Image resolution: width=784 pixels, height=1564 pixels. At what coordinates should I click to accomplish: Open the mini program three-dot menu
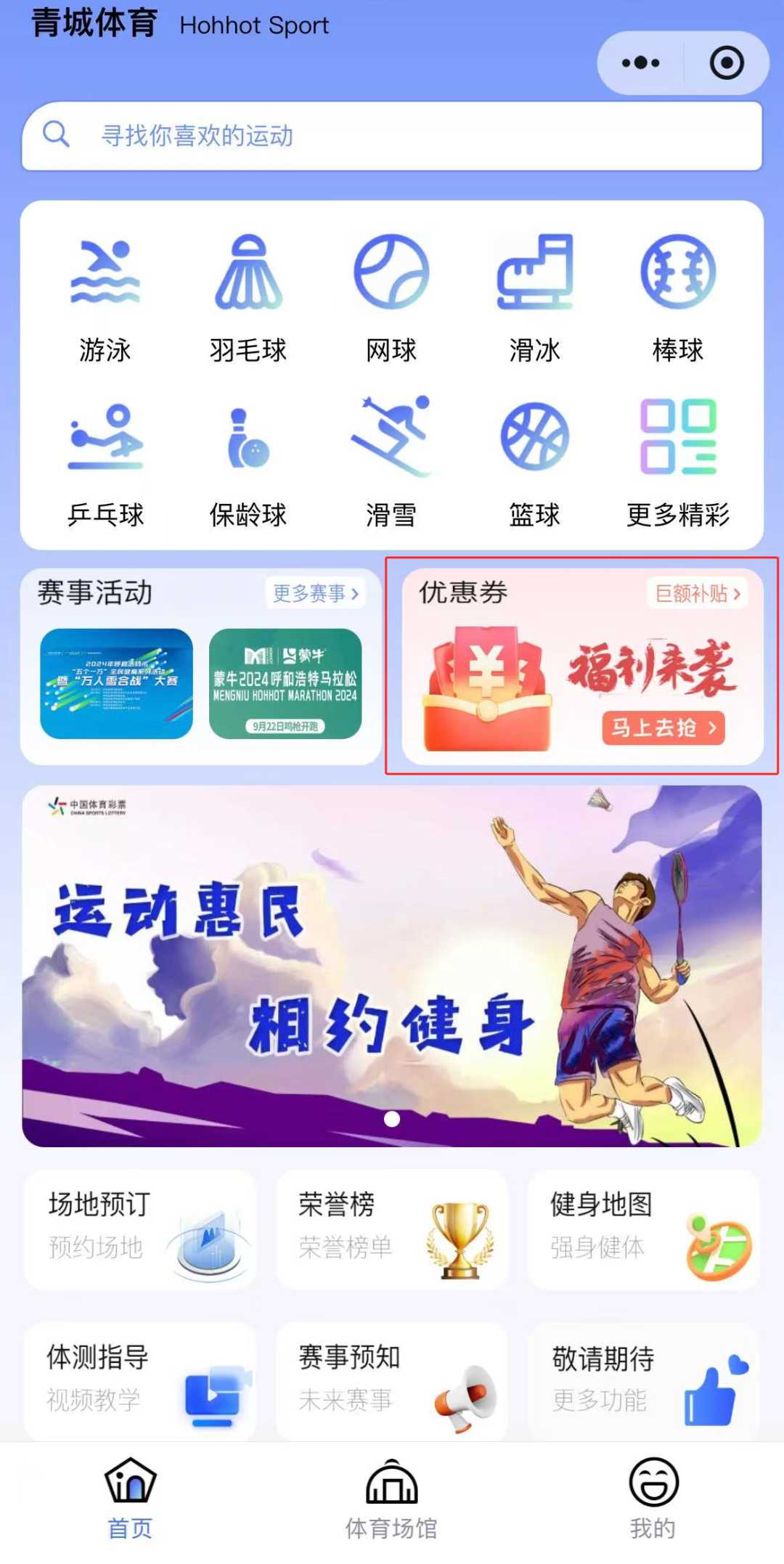coord(640,63)
